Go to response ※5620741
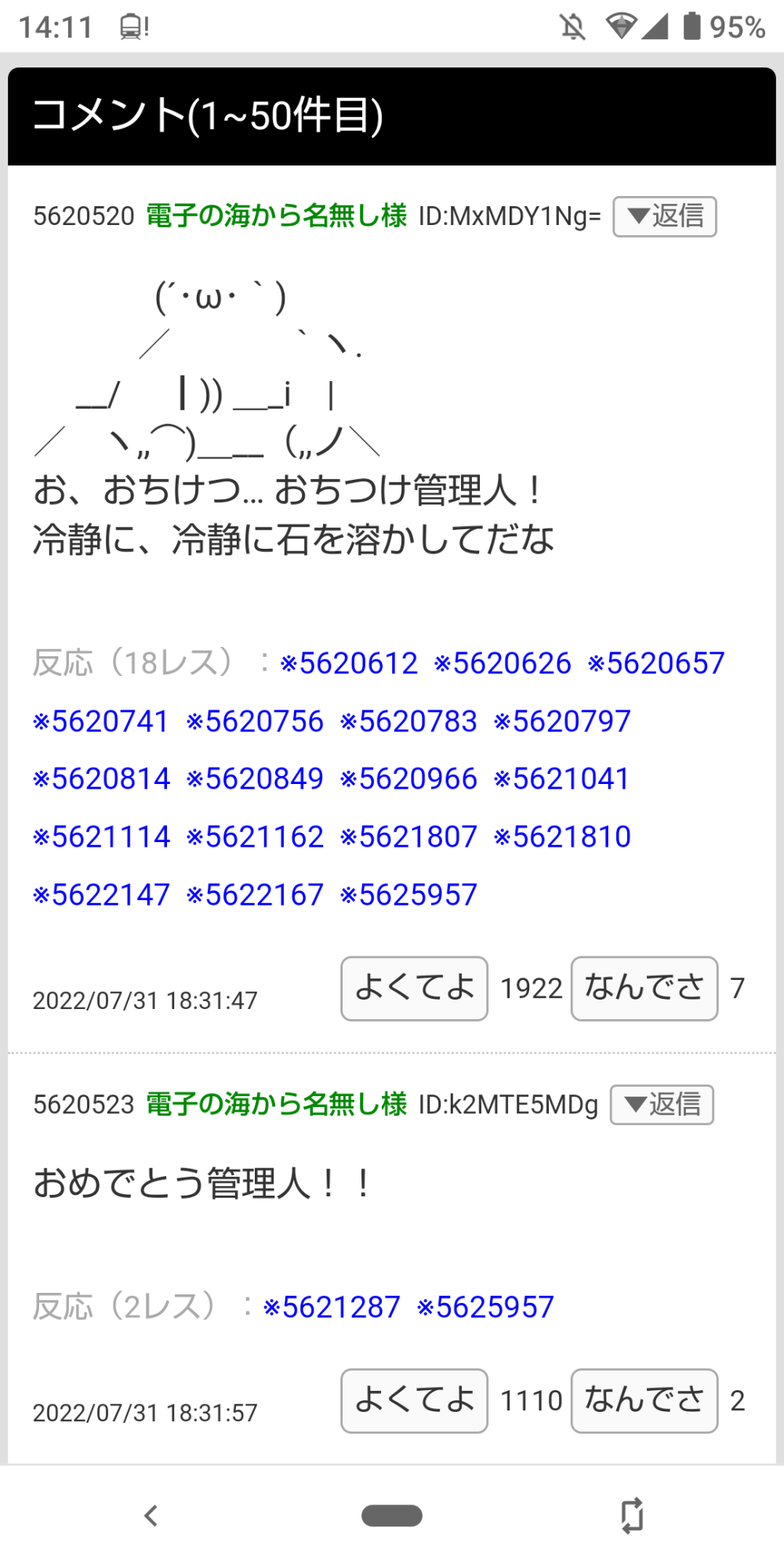Screen dimensions: 784x1568 101,722
